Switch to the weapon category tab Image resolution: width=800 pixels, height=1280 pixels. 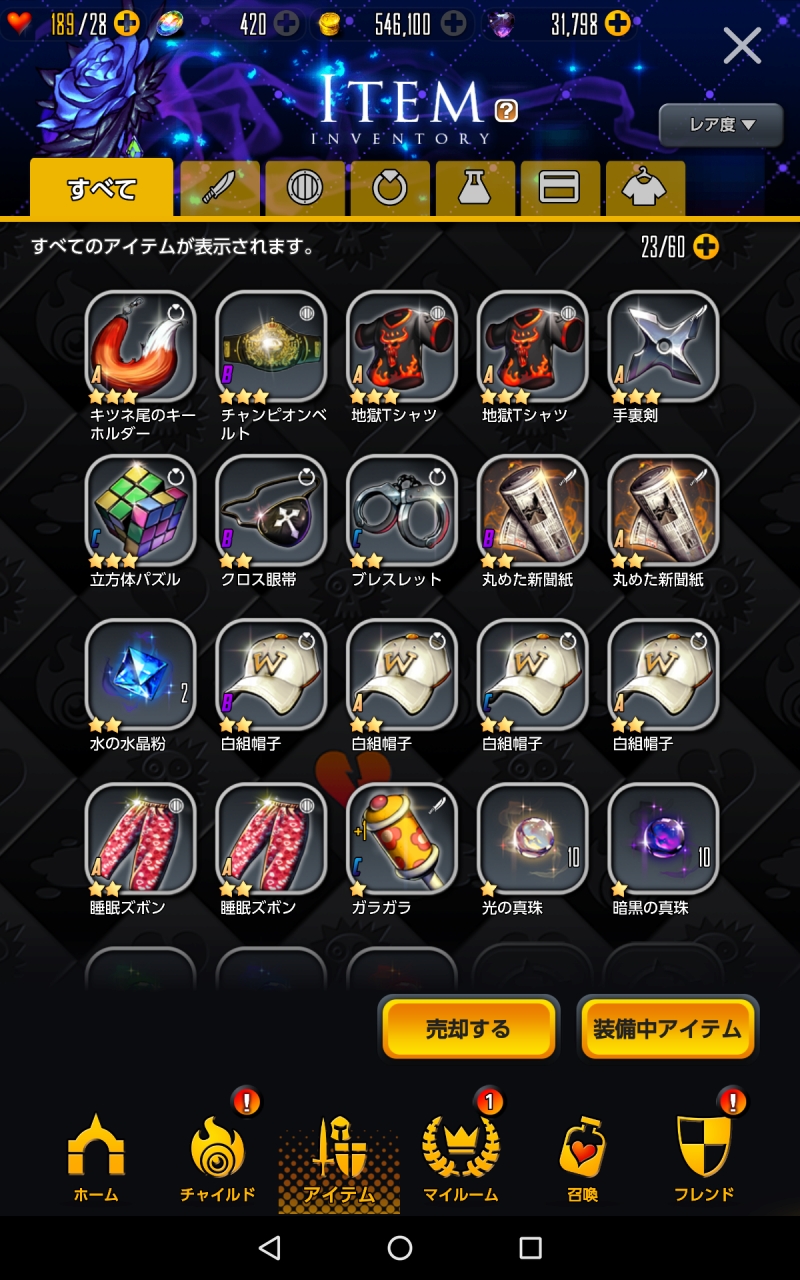coord(219,188)
